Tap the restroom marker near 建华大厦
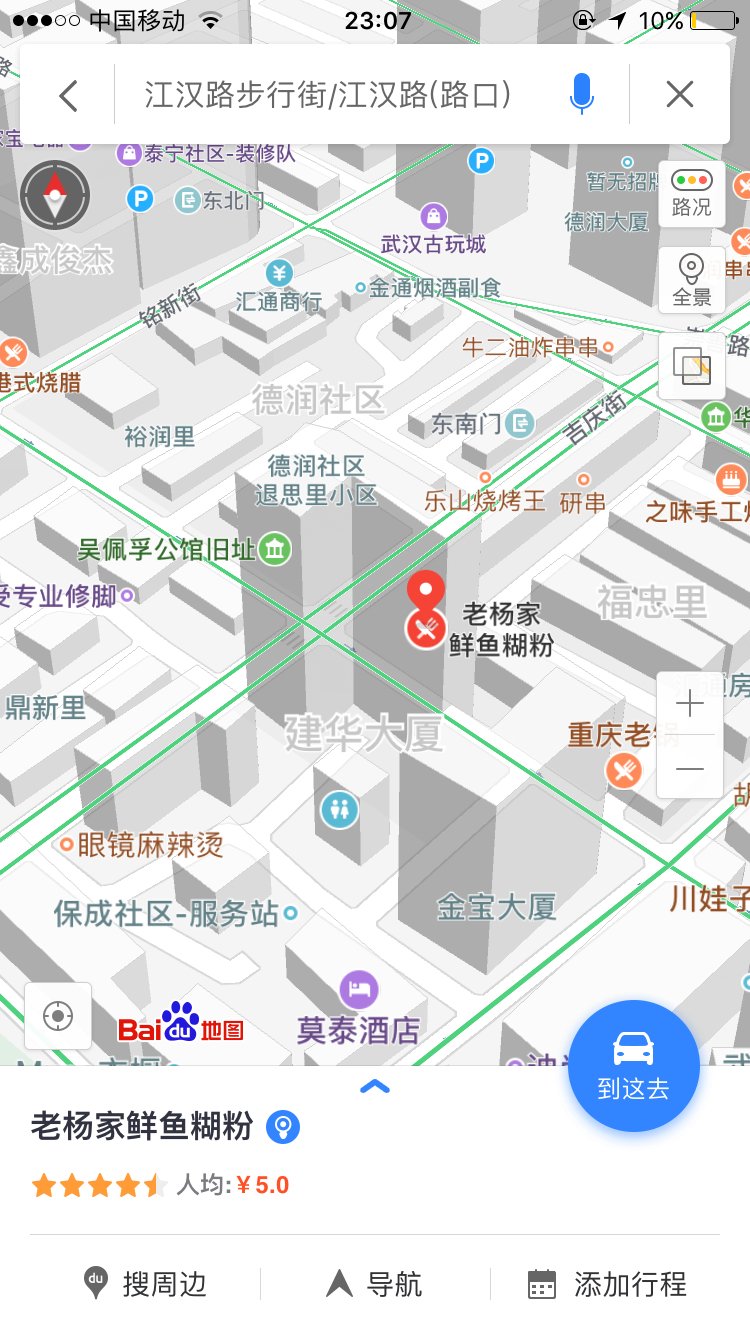 tap(339, 809)
